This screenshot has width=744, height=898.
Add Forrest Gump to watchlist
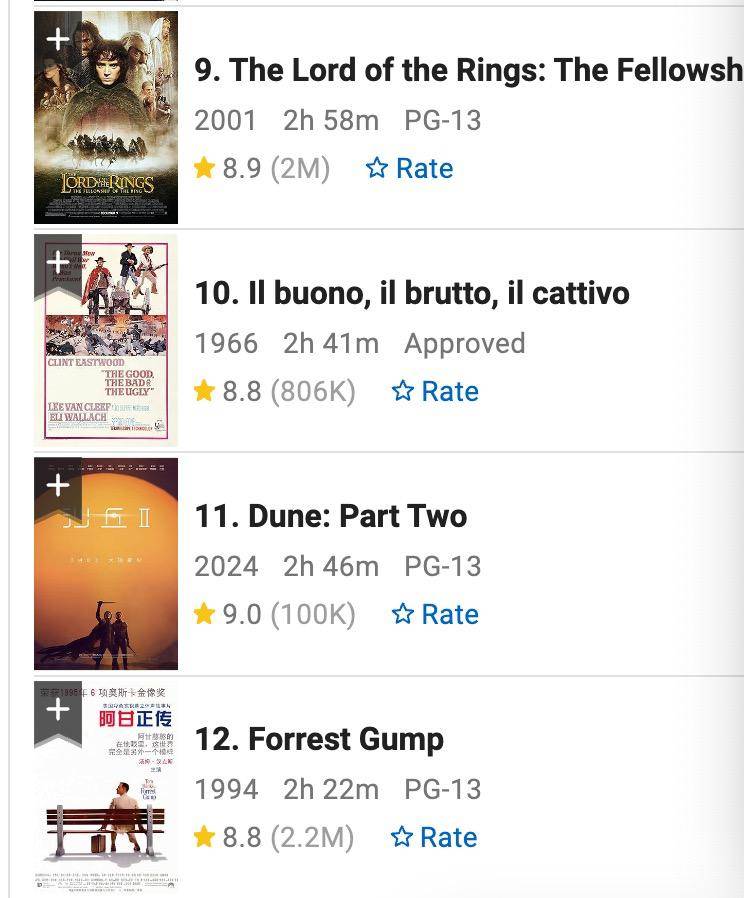click(58, 710)
